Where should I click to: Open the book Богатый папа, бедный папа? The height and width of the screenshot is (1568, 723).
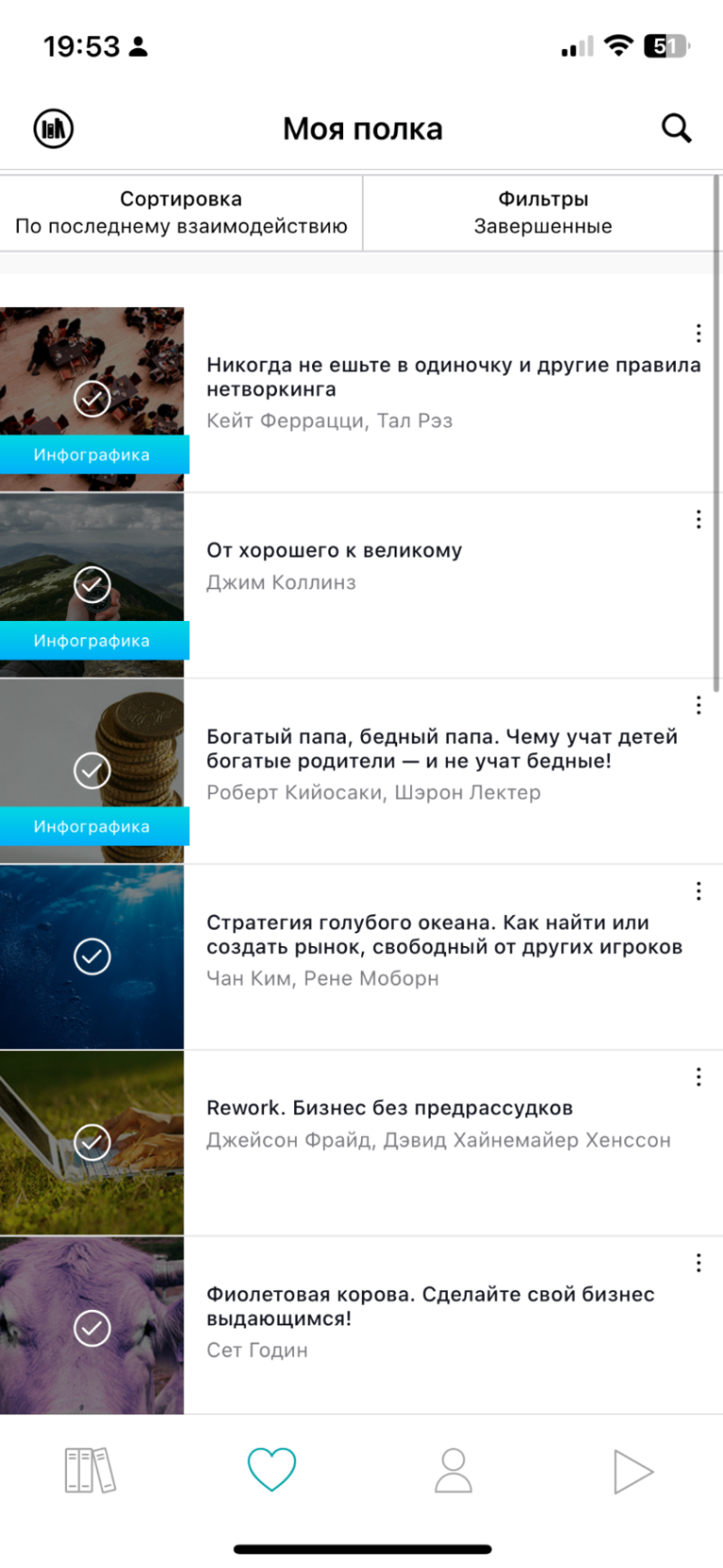[442, 749]
